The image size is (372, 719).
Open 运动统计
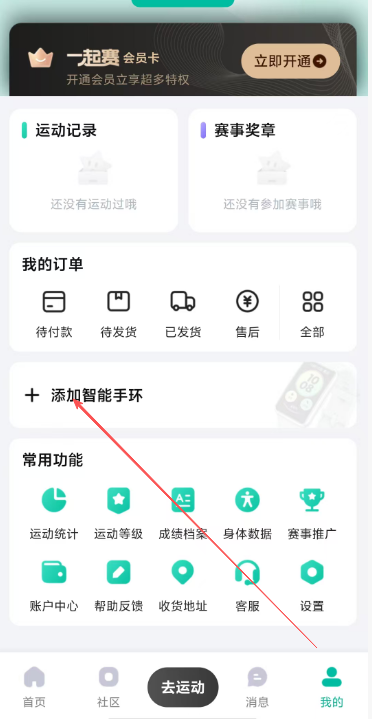54,514
